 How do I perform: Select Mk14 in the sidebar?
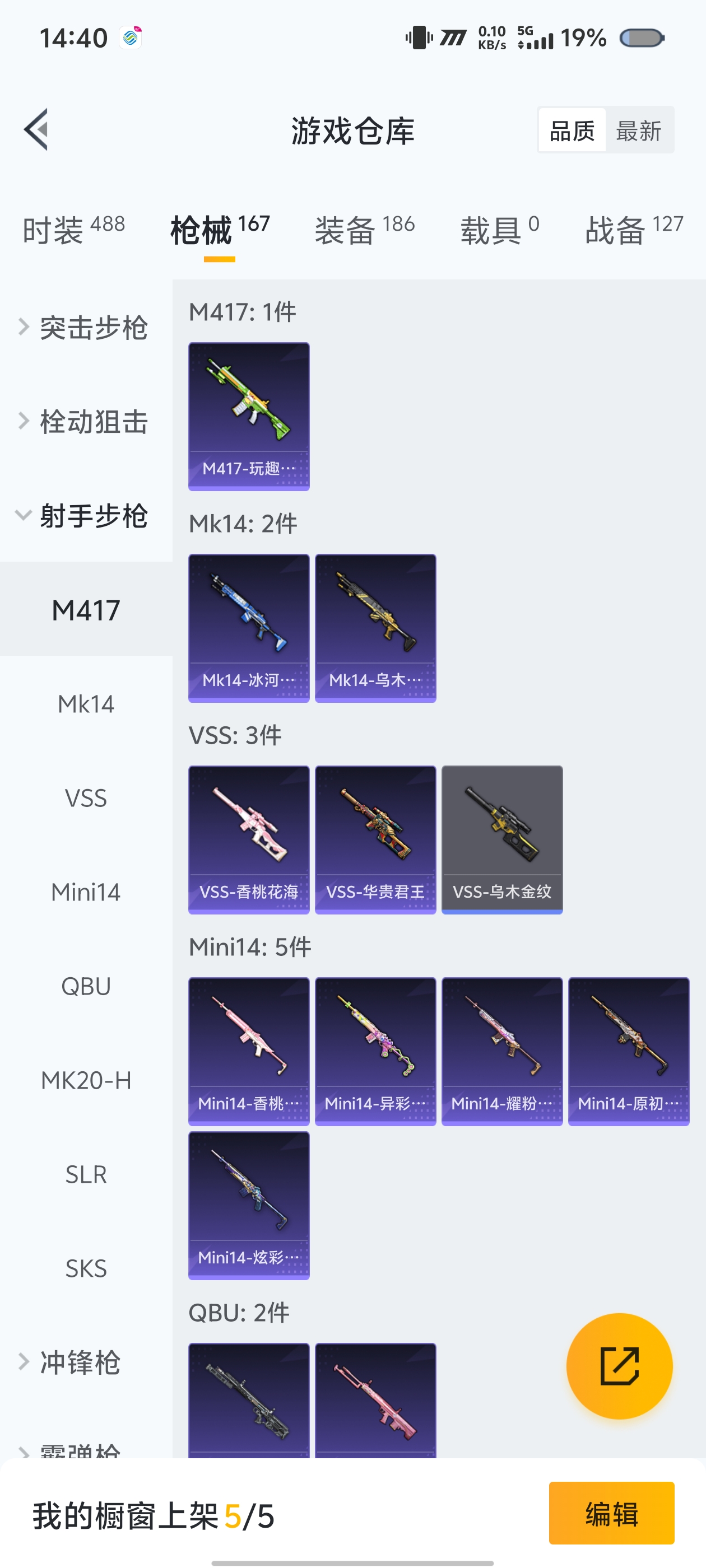[x=86, y=704]
